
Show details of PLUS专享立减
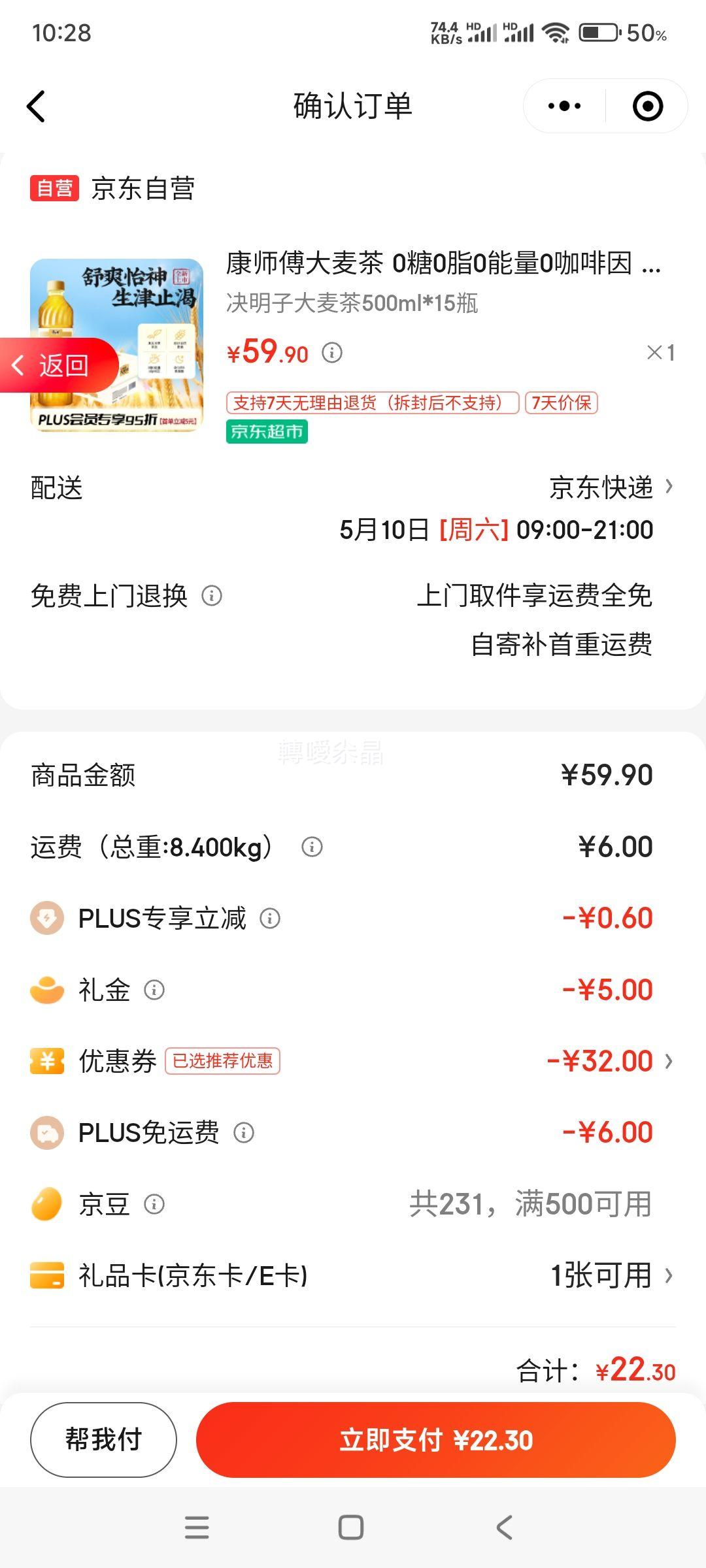(x=270, y=919)
